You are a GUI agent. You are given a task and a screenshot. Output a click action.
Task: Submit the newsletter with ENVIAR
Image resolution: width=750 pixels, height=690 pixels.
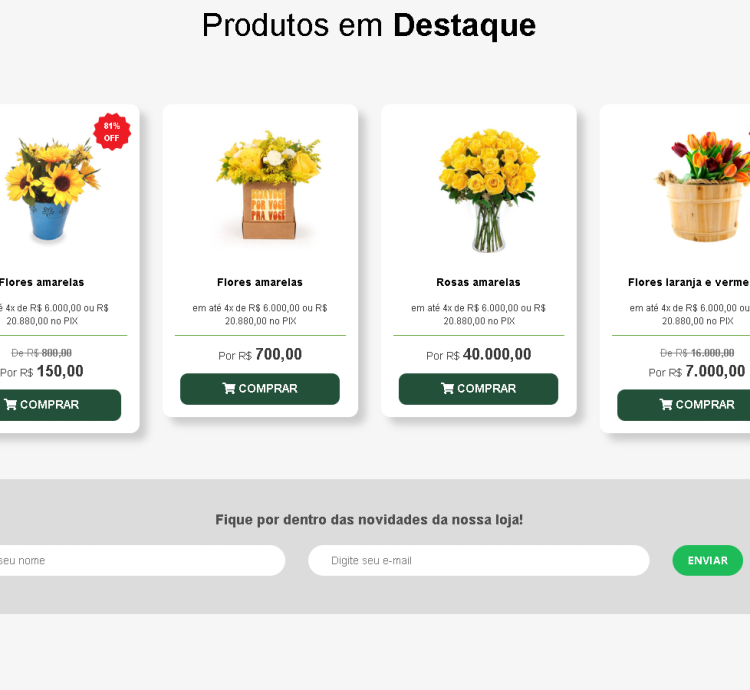707,560
